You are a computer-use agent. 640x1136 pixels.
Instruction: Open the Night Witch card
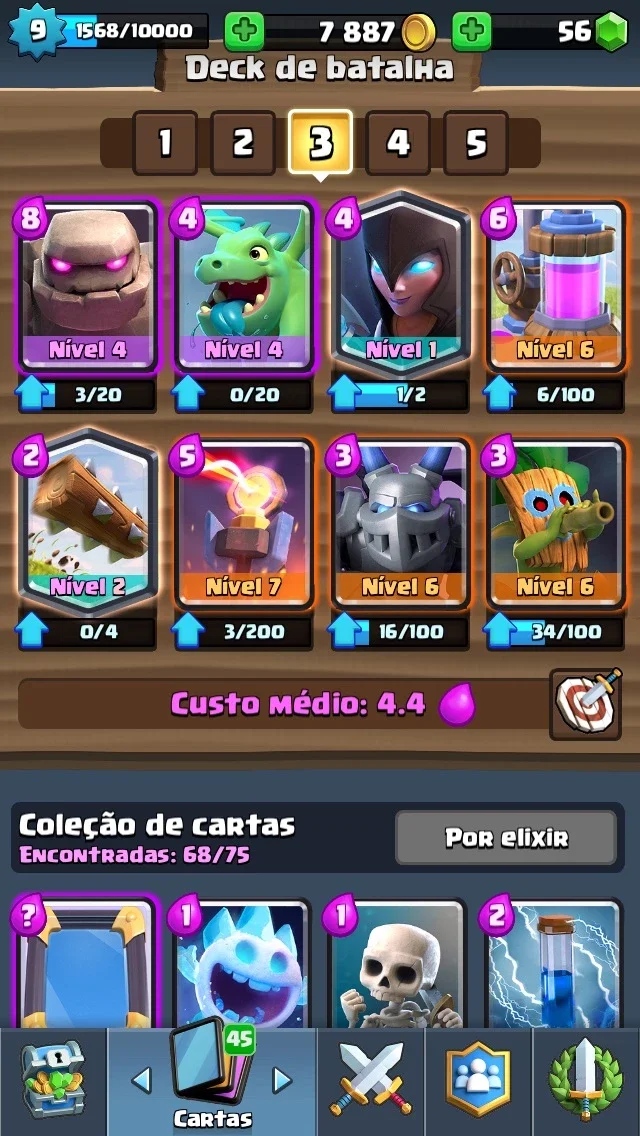pyautogui.click(x=400, y=283)
